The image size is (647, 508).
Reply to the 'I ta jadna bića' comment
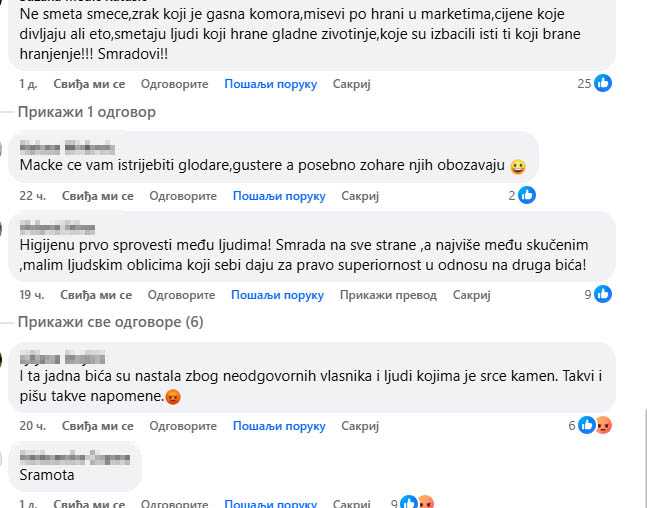click(x=181, y=426)
